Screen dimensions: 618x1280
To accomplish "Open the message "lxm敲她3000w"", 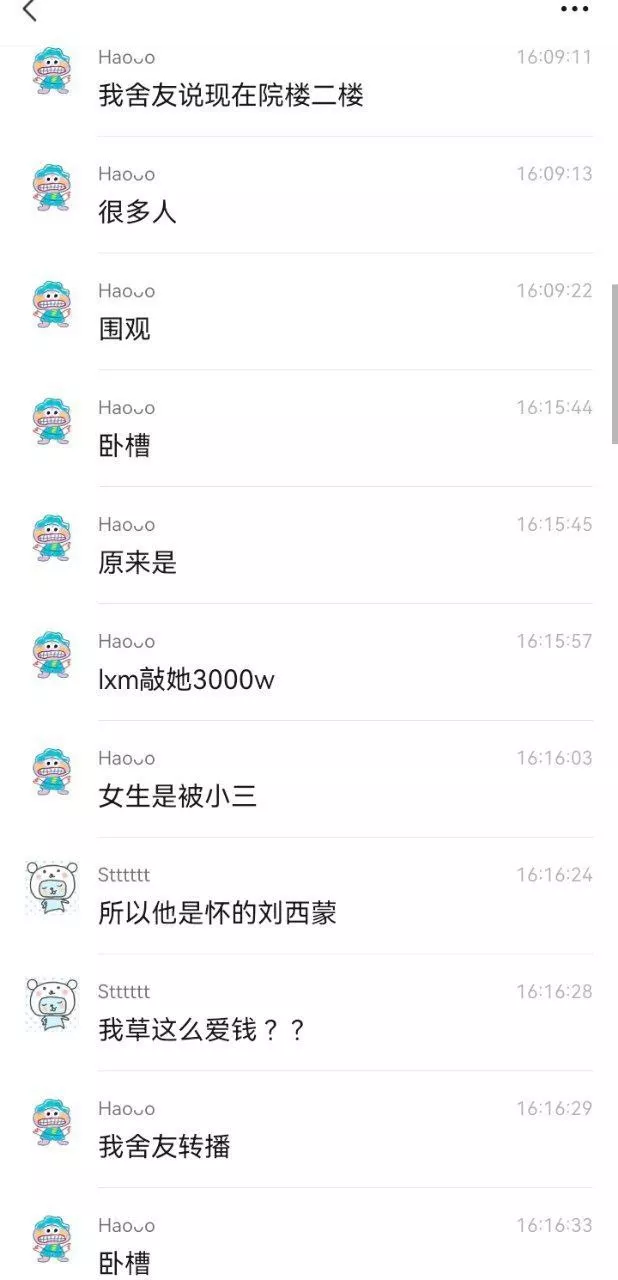I will [x=186, y=680].
